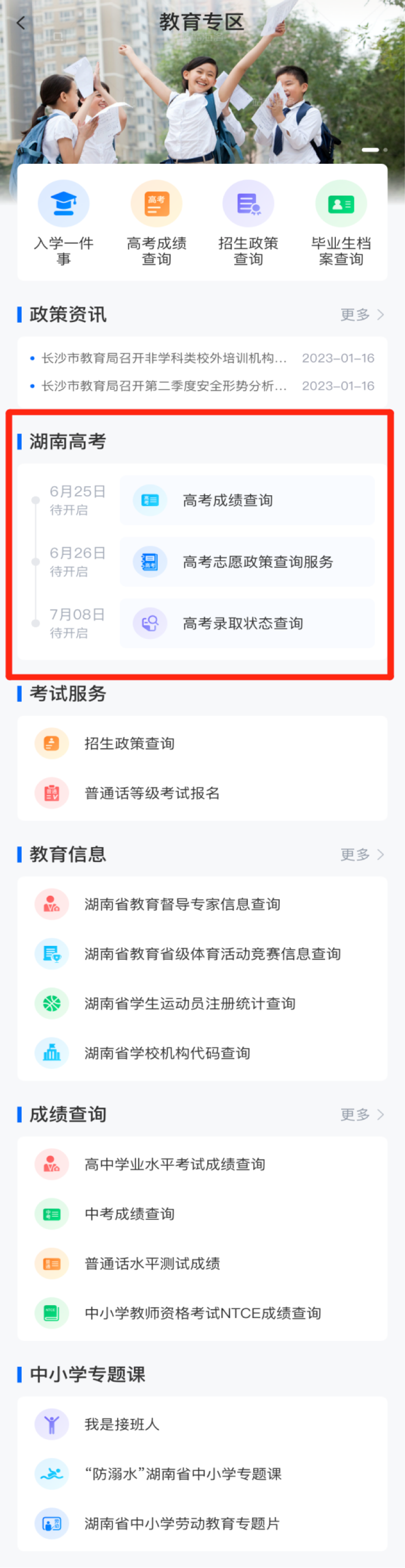Open 湖南省教育督导专家信息查询
Screen dimensions: 405x1568
[183, 904]
